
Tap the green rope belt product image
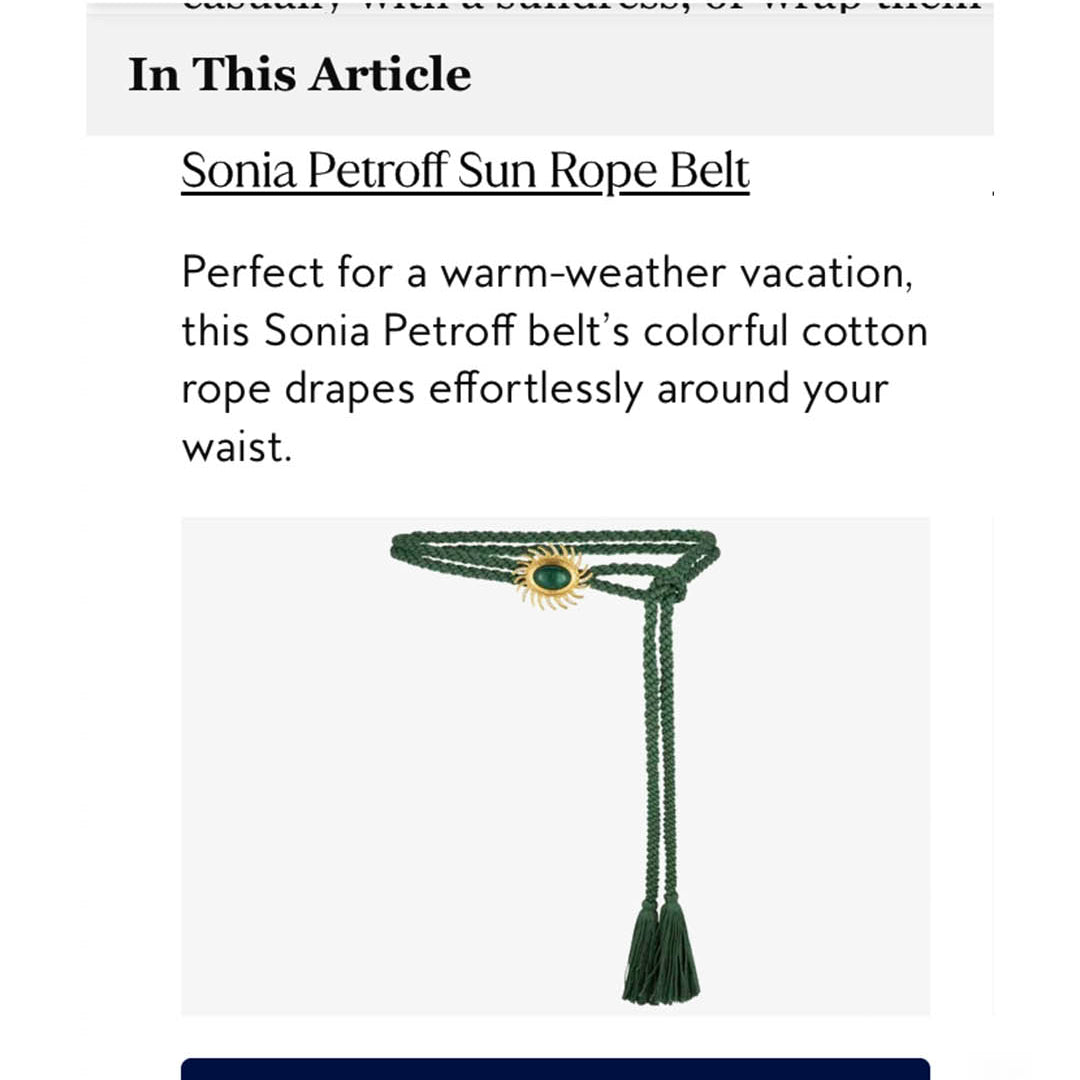pos(555,765)
